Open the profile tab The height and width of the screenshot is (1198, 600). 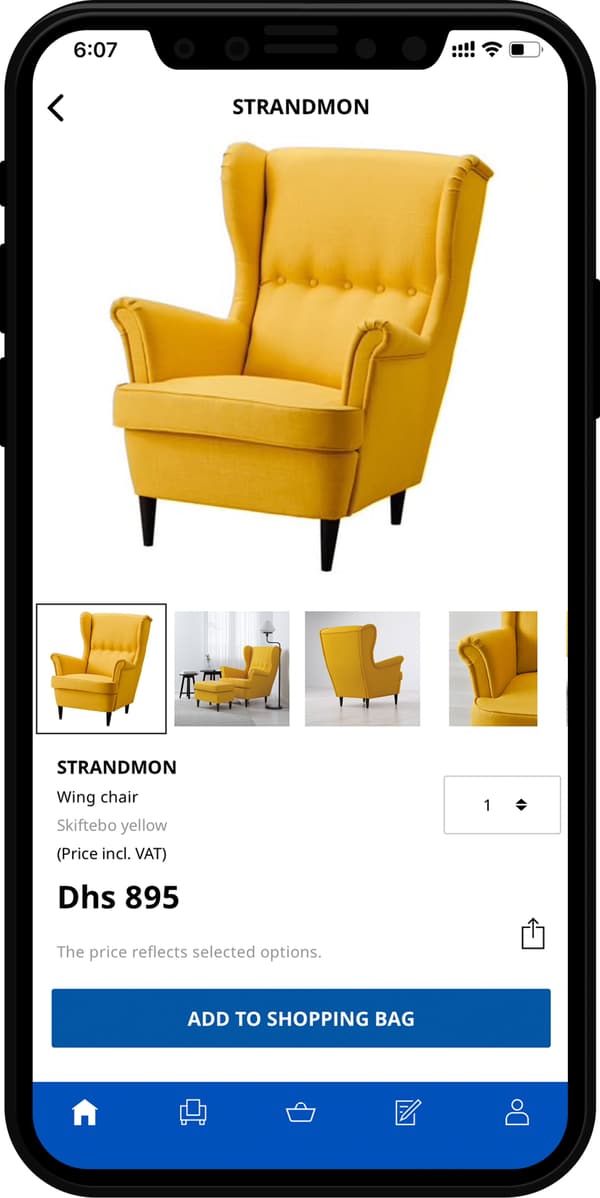coord(516,1112)
